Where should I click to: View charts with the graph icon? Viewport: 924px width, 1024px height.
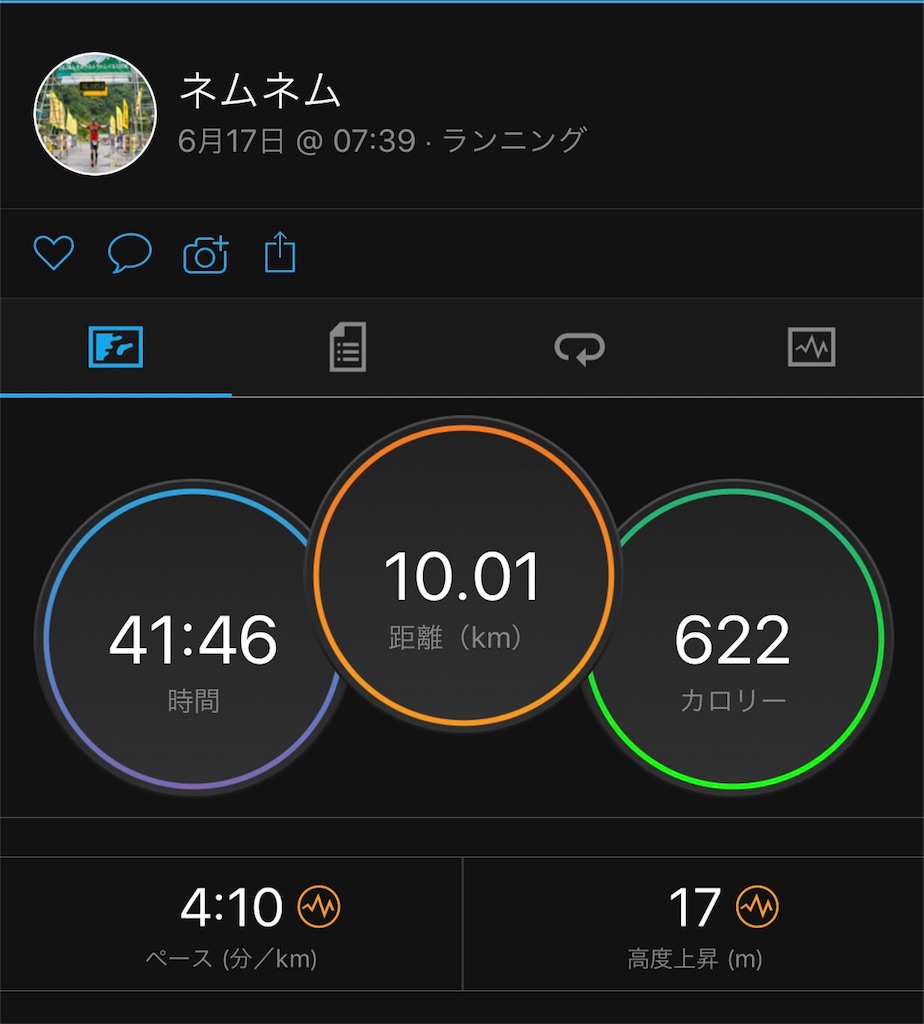tap(810, 347)
